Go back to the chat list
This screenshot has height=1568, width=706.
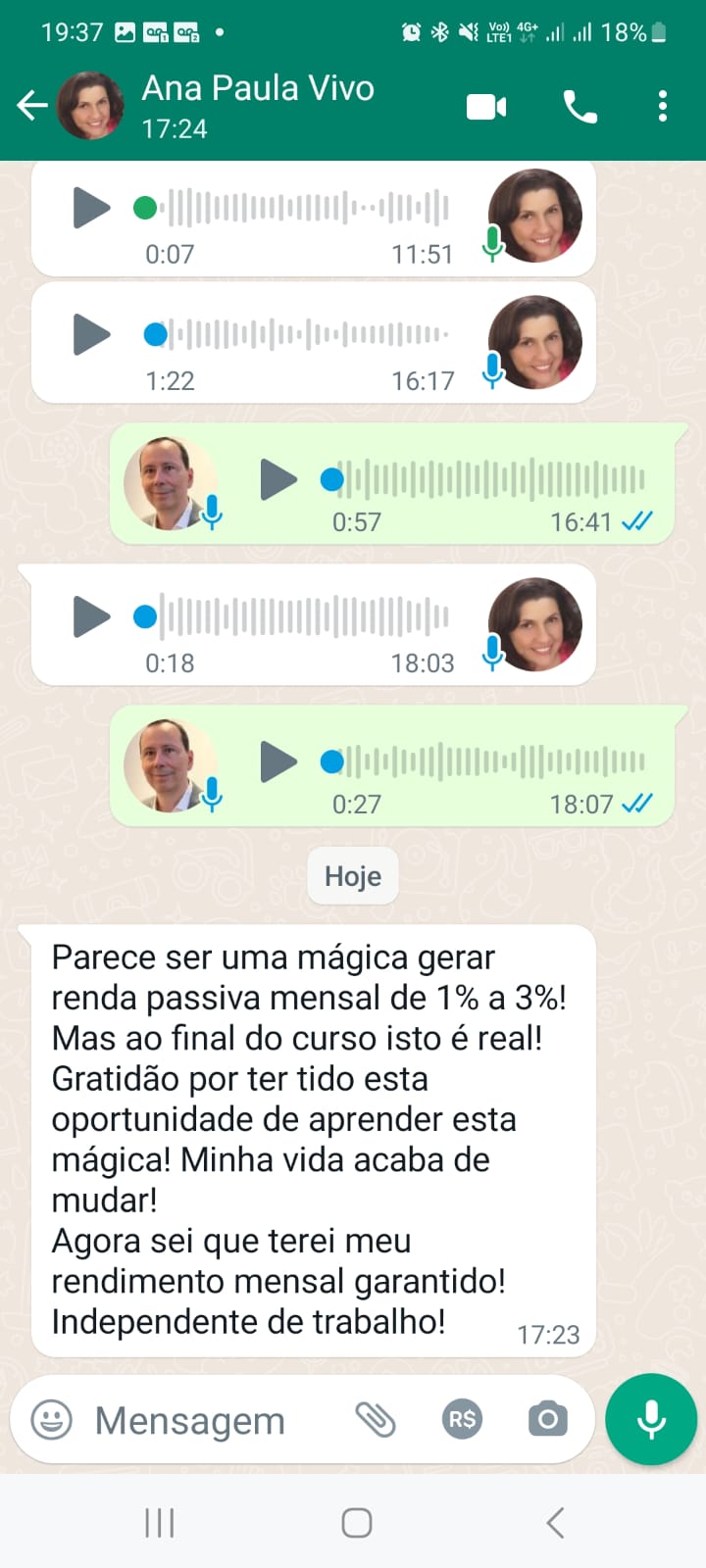32,106
